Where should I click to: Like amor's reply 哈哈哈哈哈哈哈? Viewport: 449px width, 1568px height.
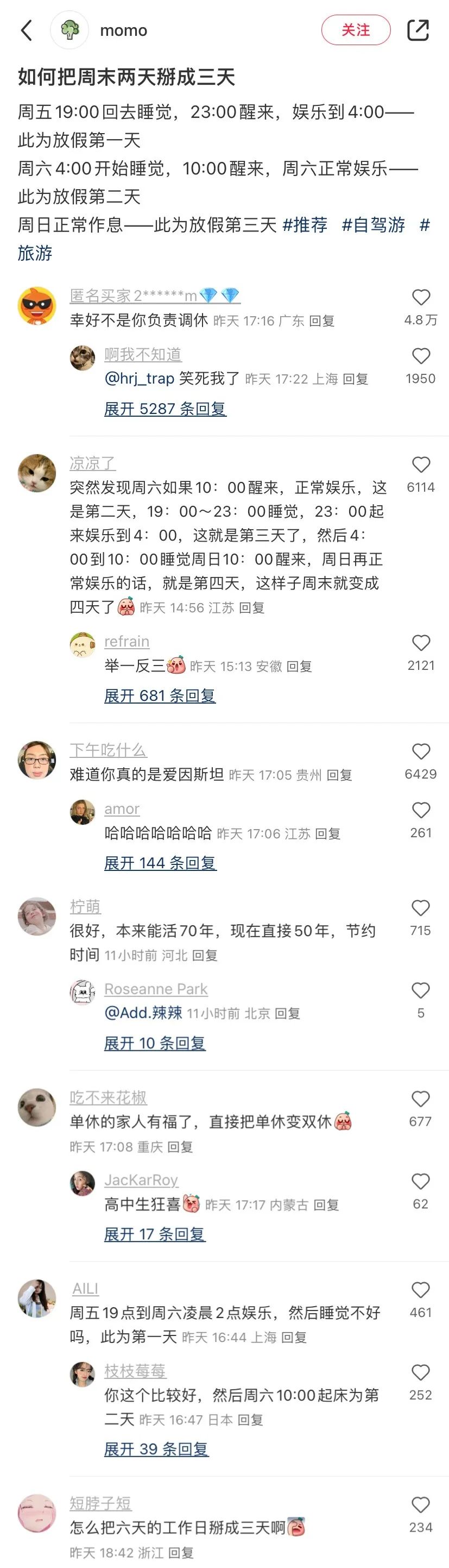click(x=421, y=810)
